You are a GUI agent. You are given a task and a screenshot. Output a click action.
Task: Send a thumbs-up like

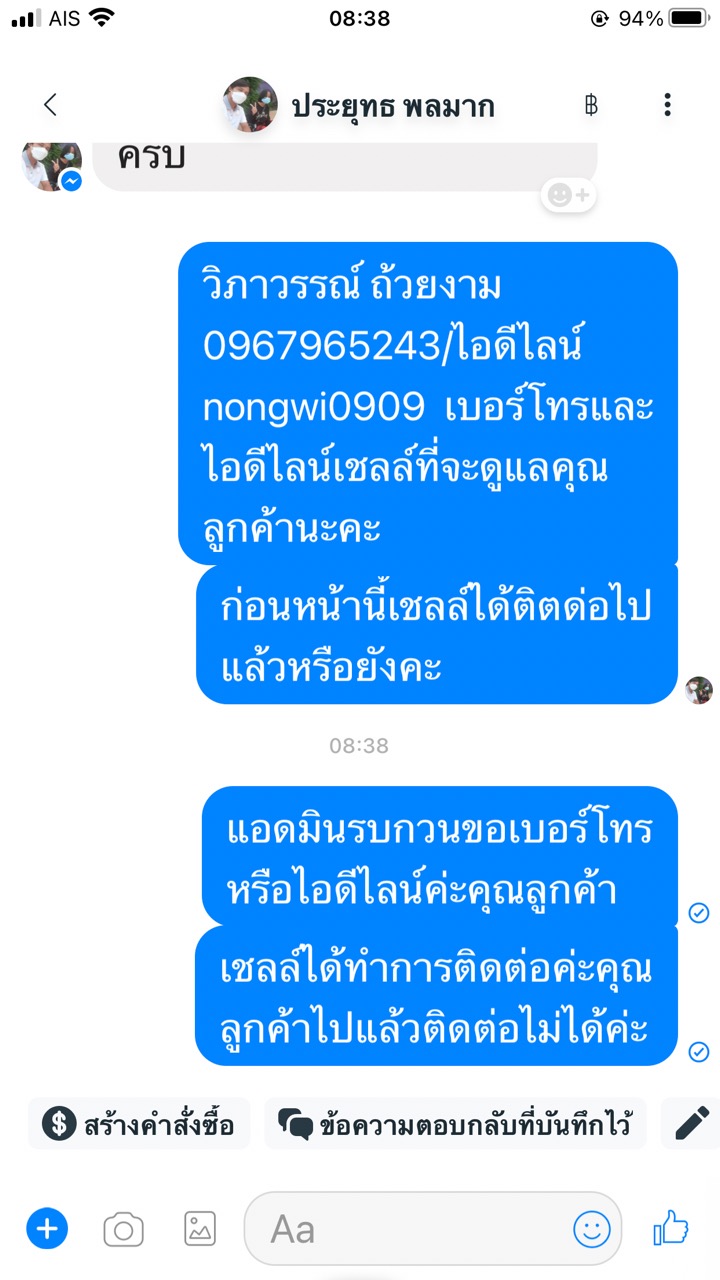click(x=671, y=1228)
